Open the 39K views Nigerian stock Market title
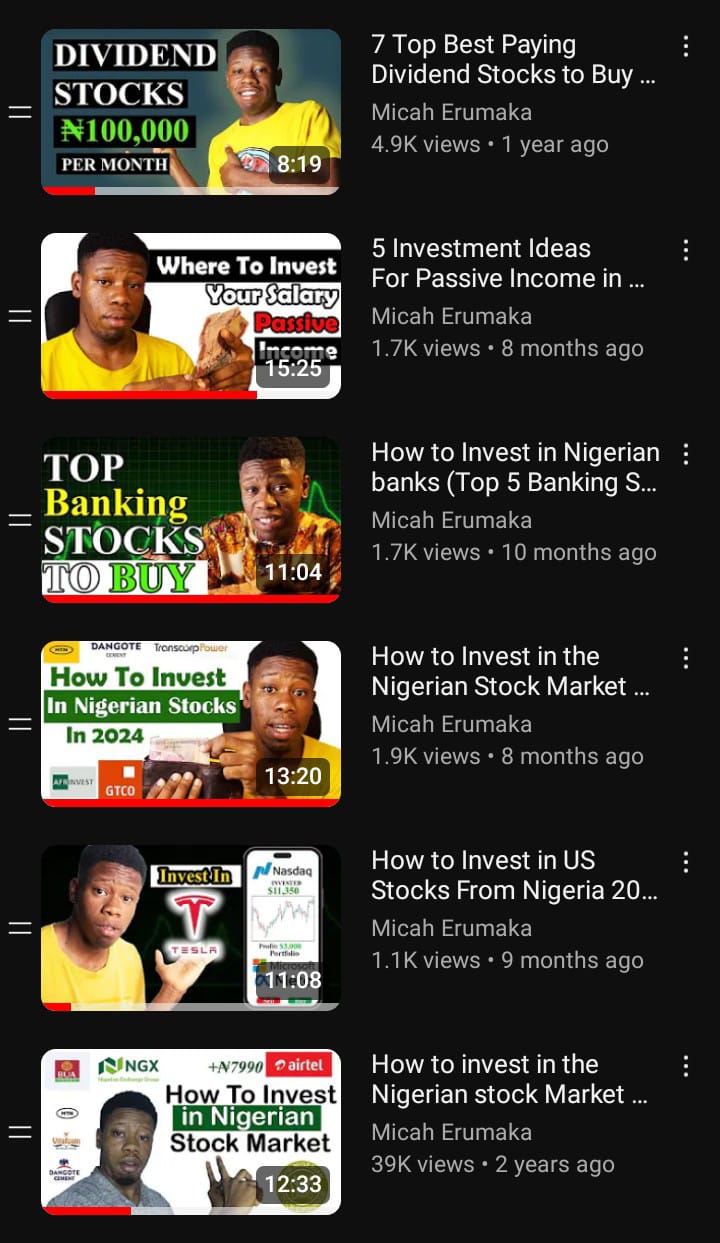720x1243 pixels. [508, 1079]
